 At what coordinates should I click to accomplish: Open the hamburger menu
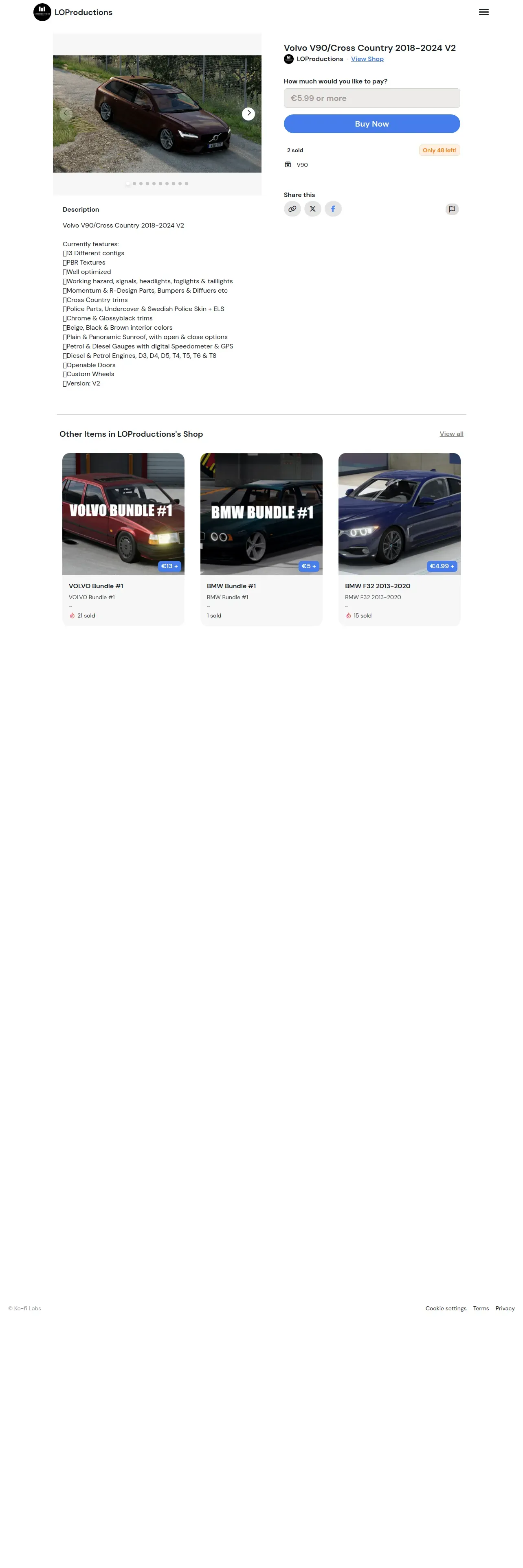[x=483, y=12]
